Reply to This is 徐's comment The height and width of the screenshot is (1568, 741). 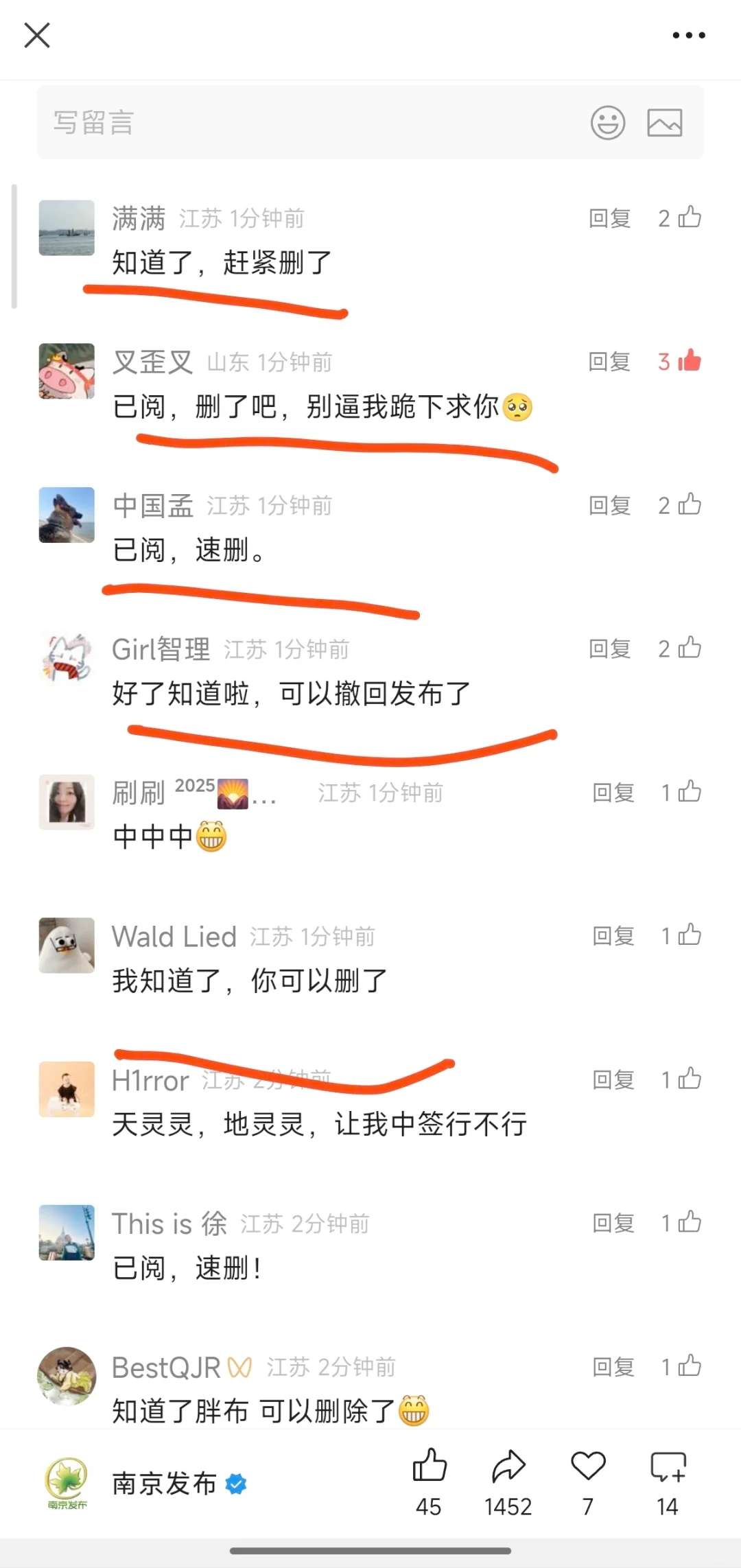click(x=613, y=1223)
